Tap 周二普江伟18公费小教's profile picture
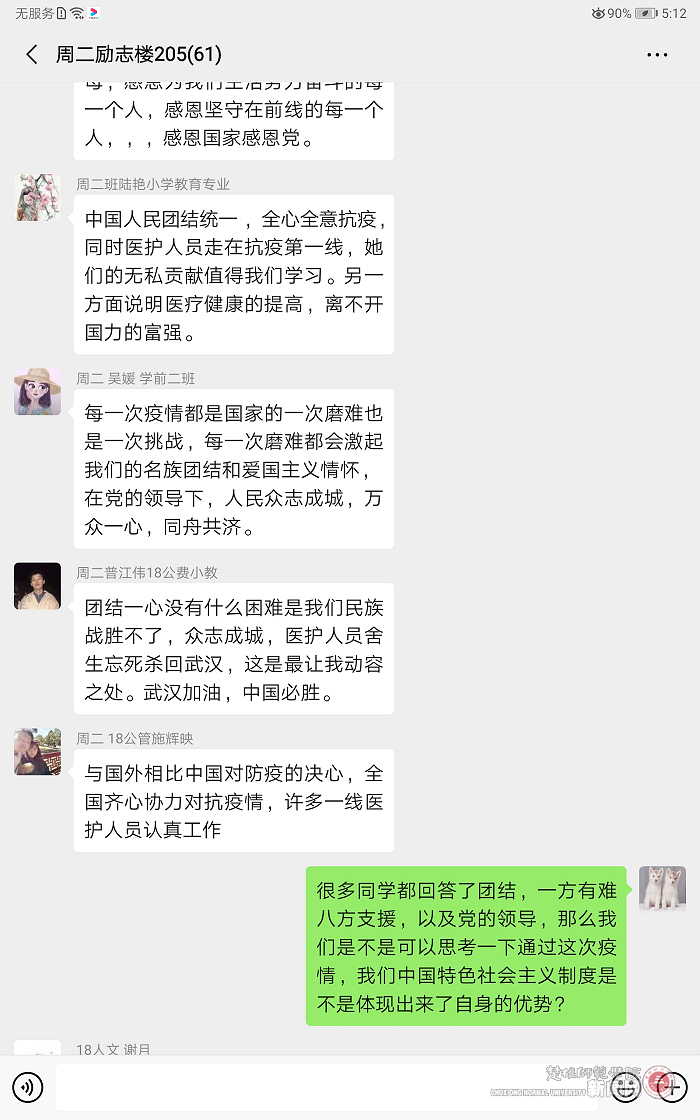The width and height of the screenshot is (700, 1120). point(38,586)
